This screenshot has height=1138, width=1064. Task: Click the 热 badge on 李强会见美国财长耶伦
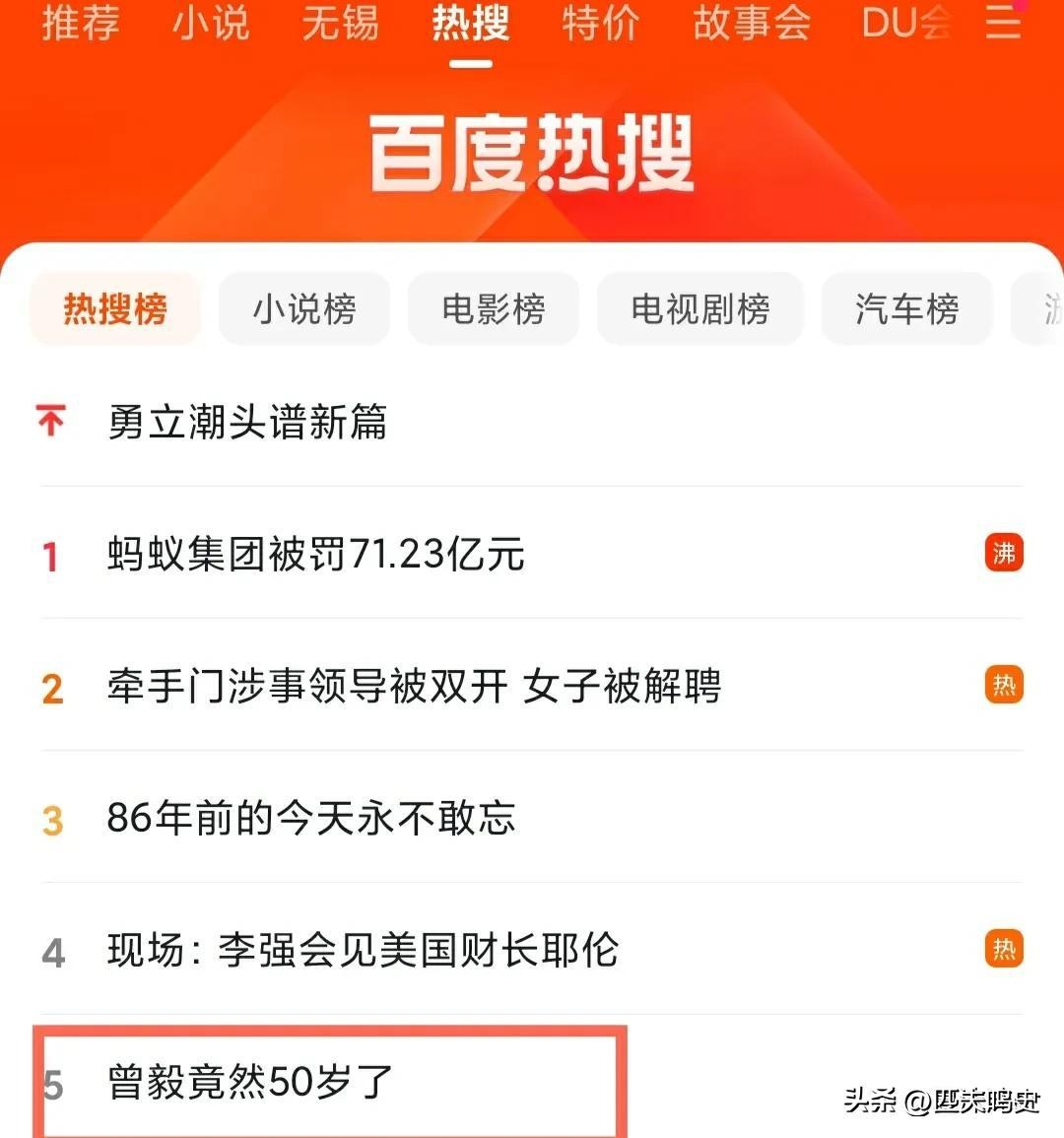click(1004, 949)
